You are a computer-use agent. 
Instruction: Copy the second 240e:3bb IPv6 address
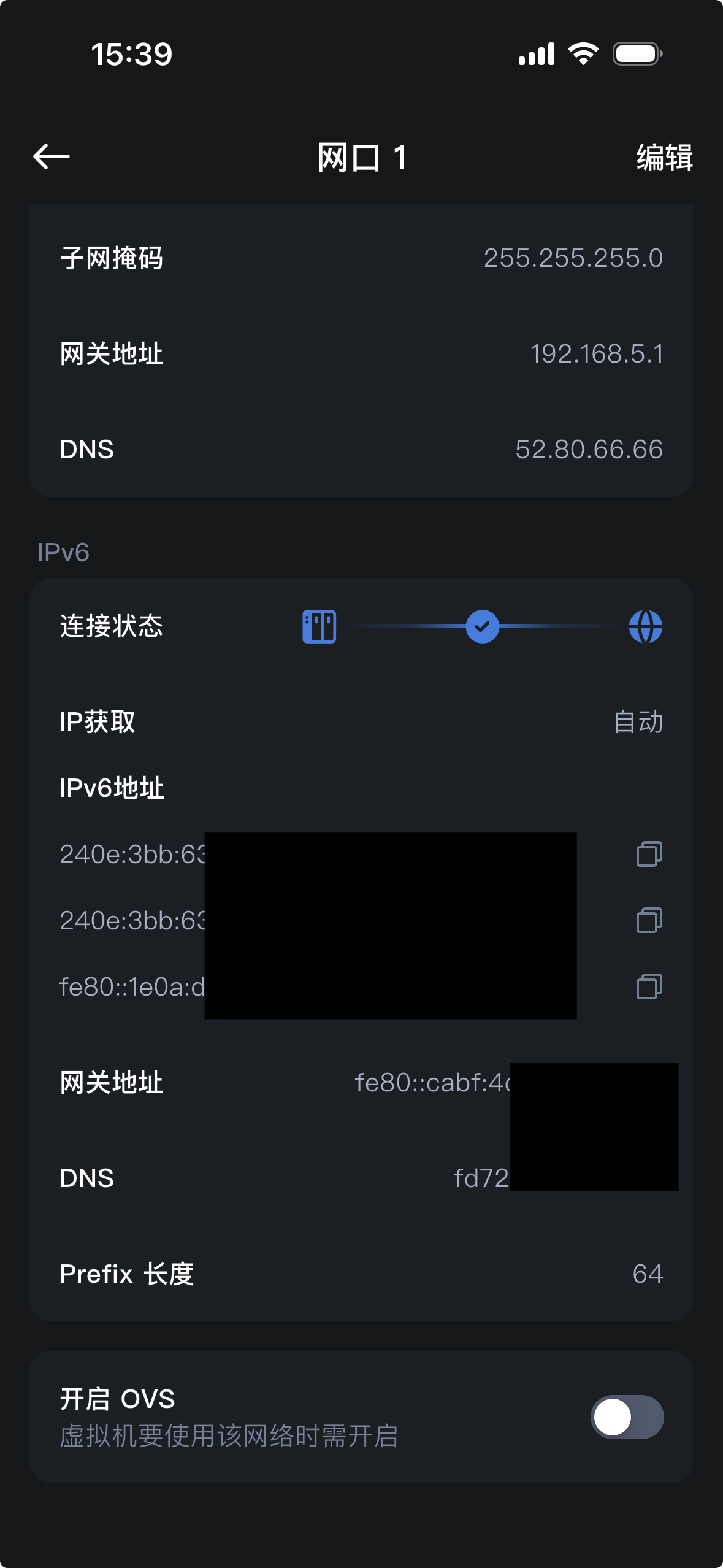tap(649, 920)
